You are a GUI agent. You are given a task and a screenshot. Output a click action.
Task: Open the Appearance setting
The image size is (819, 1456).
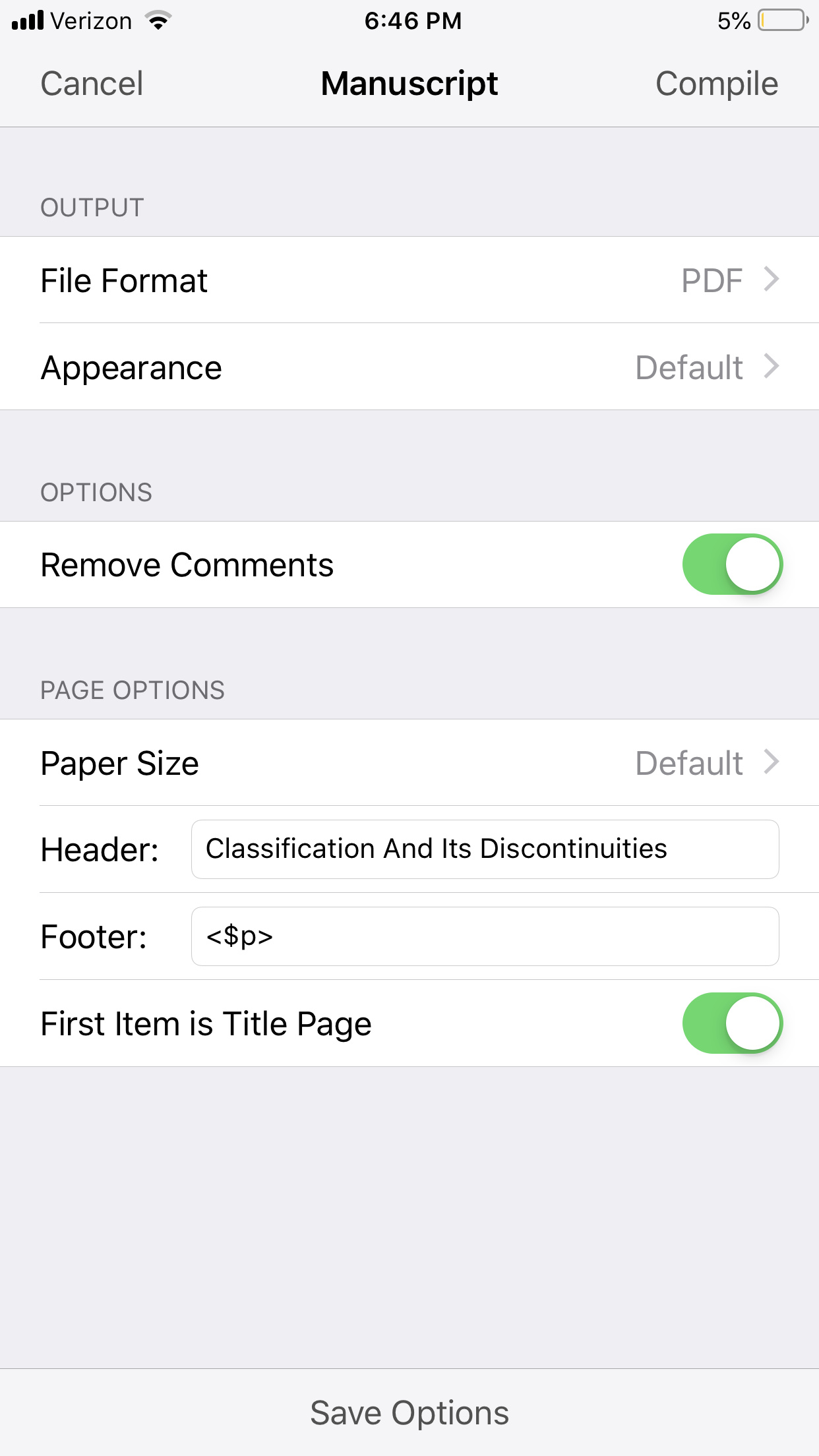(409, 367)
